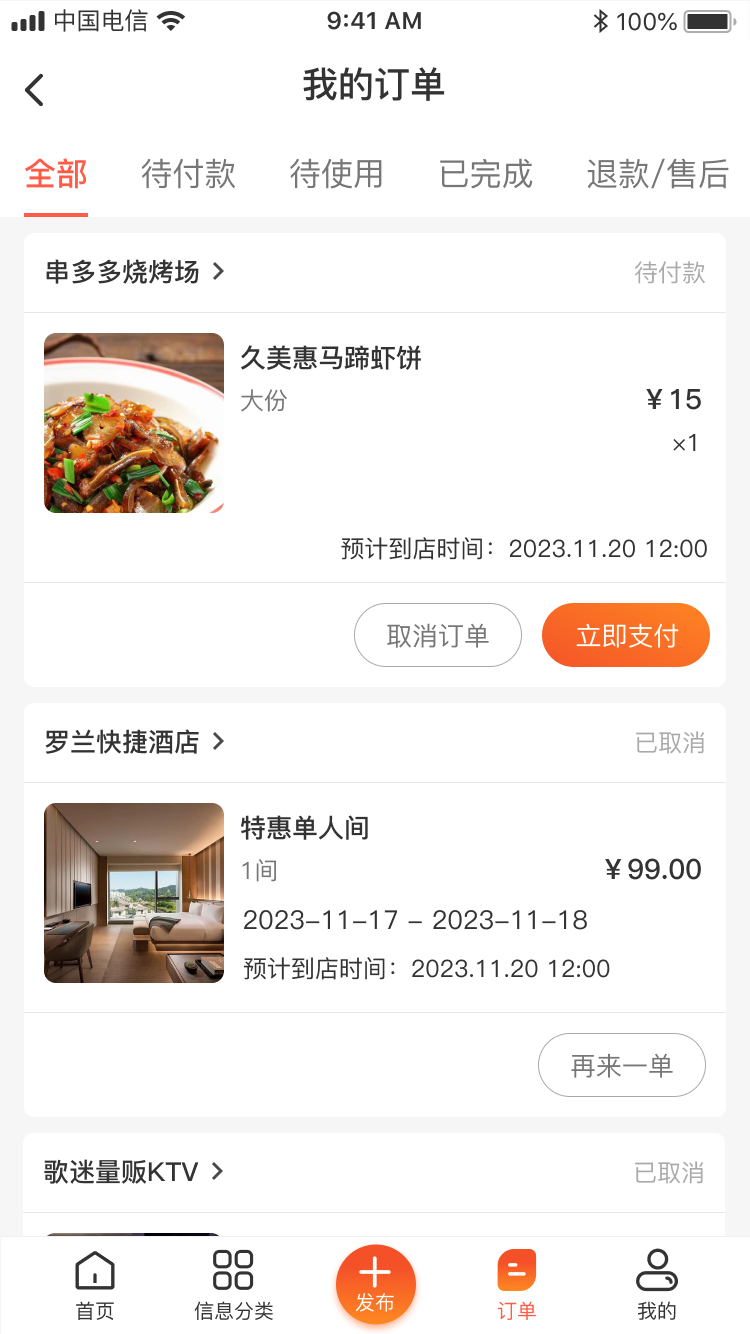
Task: Show the 全部 orders tab
Action: coord(56,174)
